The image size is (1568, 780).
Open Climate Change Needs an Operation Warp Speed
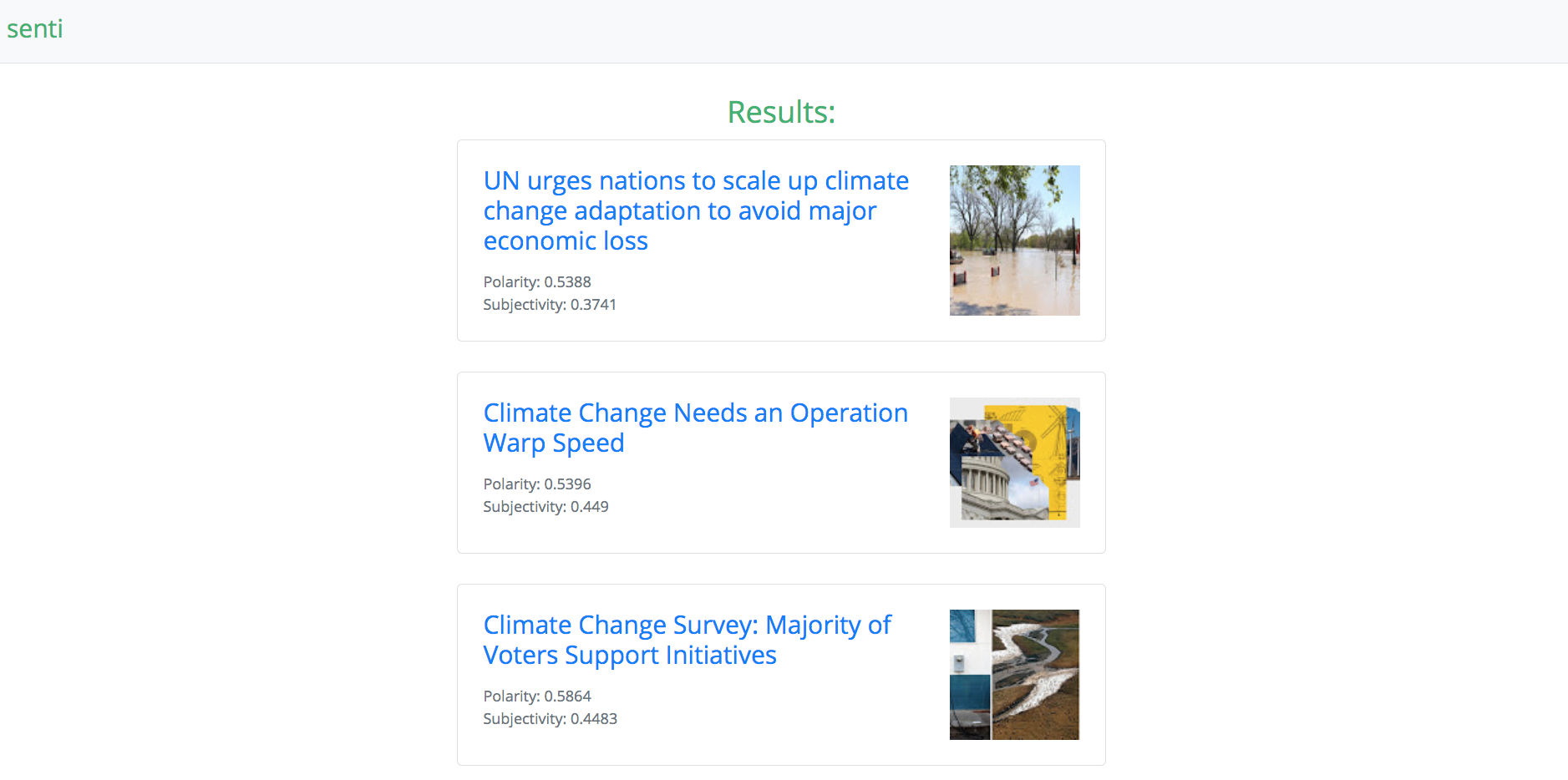pyautogui.click(x=695, y=428)
